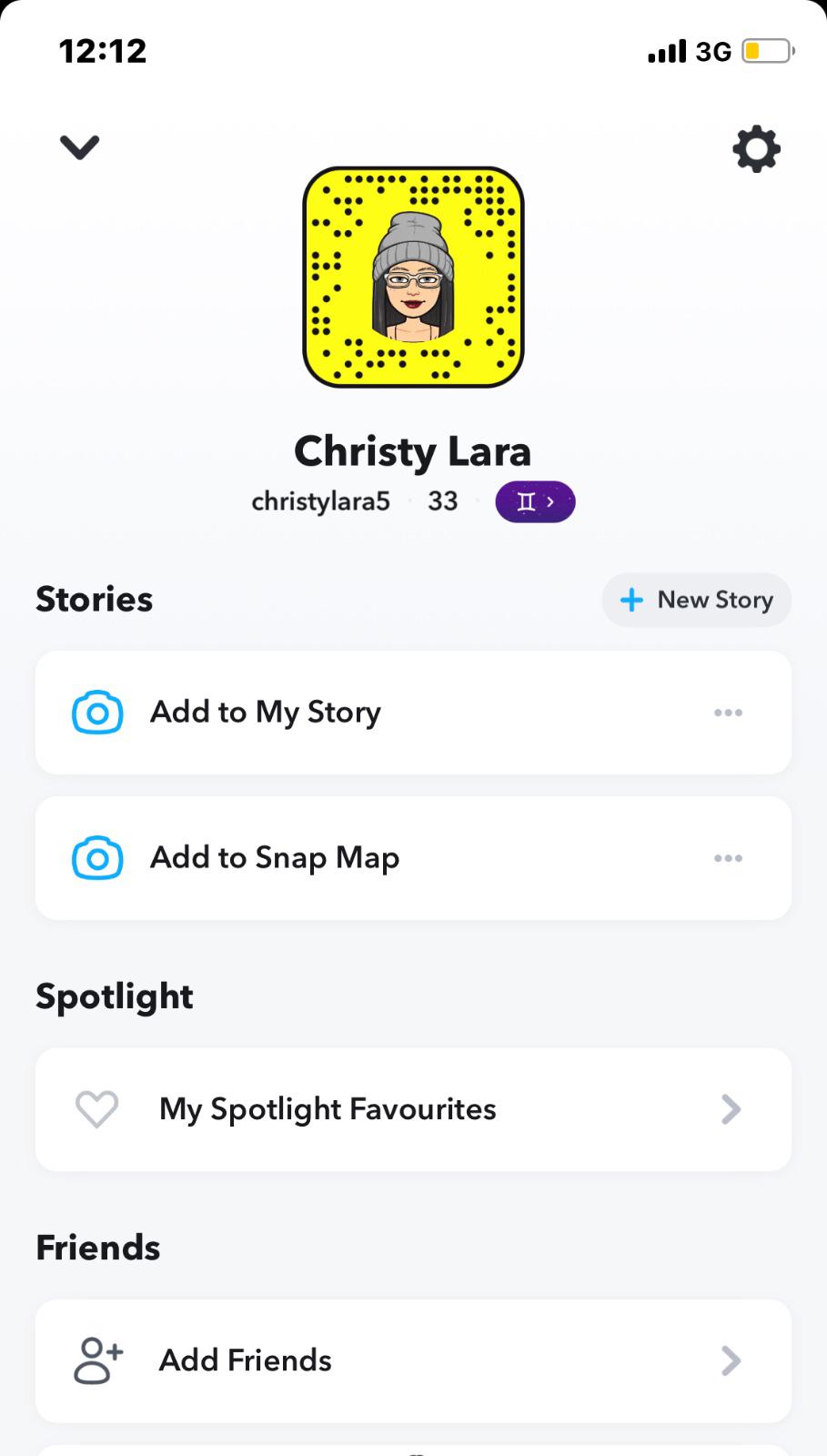Viewport: 827px width, 1456px height.
Task: Open the Gemini zodiac badge
Action: point(535,501)
